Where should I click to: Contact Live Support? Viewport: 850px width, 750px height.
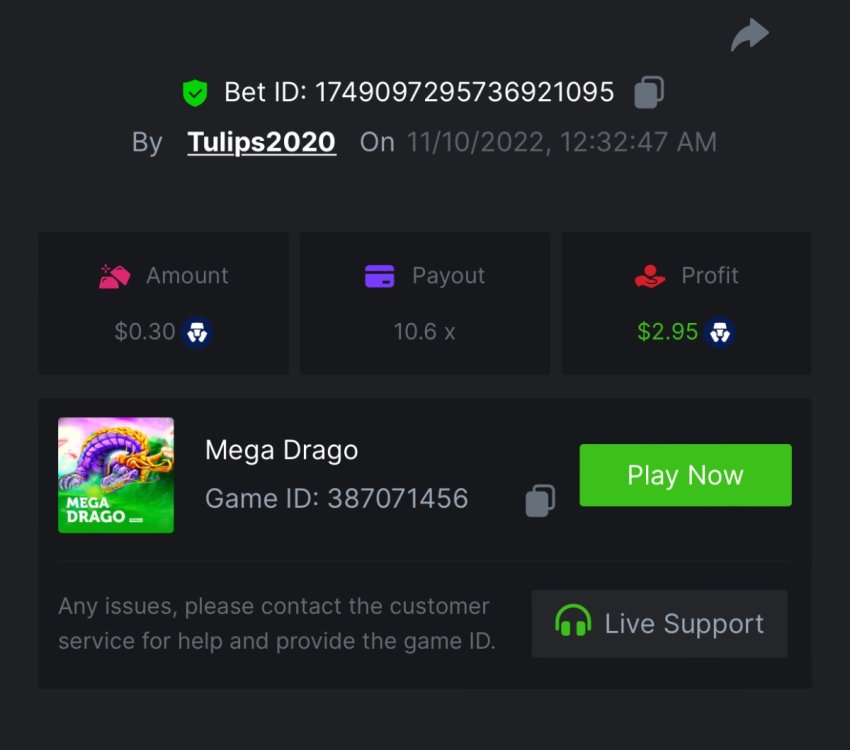[x=659, y=624]
